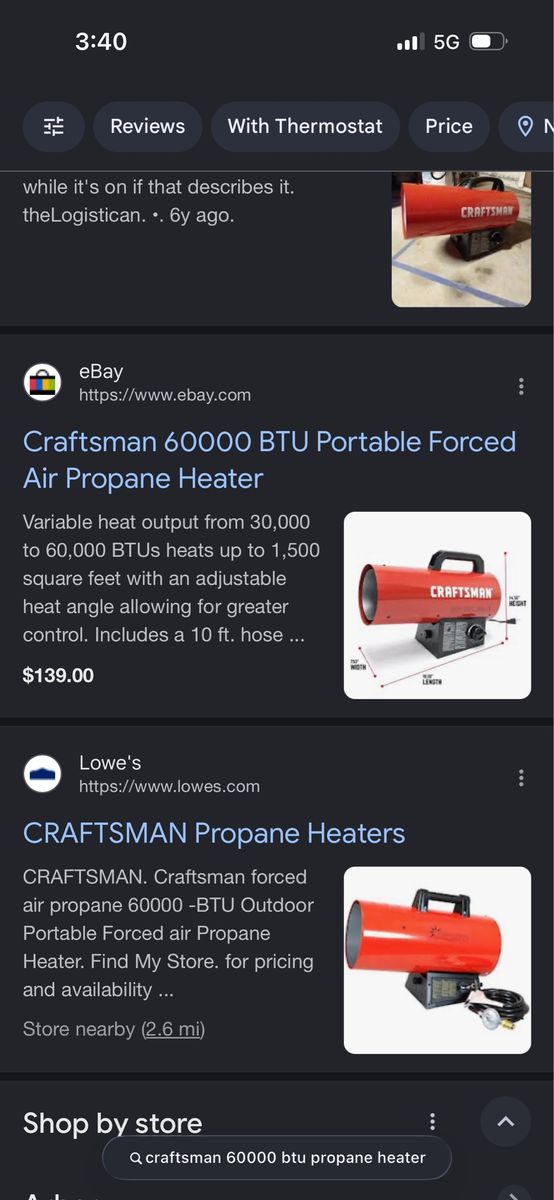Open the filter settings icon
554x1200 pixels.
click(x=54, y=126)
